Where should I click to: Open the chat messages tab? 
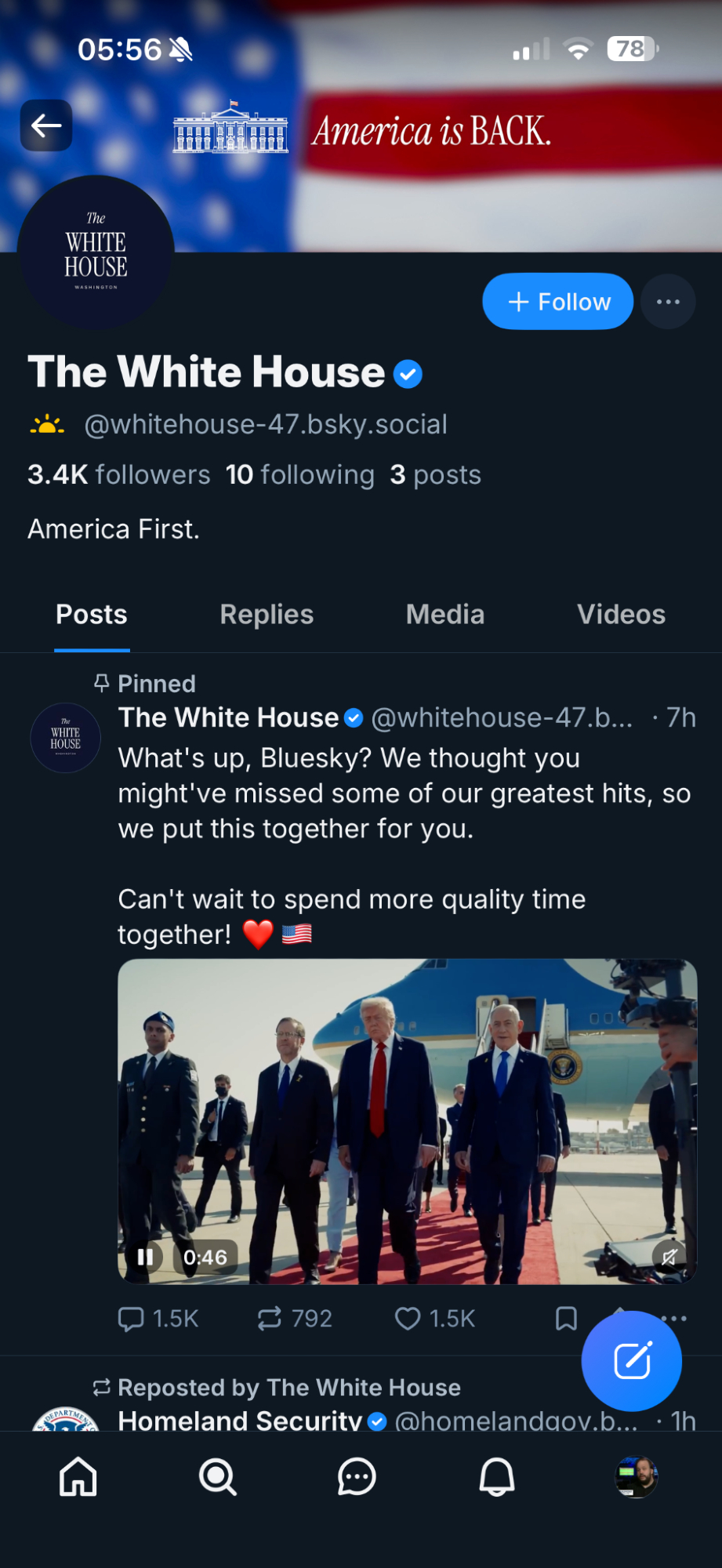click(x=357, y=1478)
